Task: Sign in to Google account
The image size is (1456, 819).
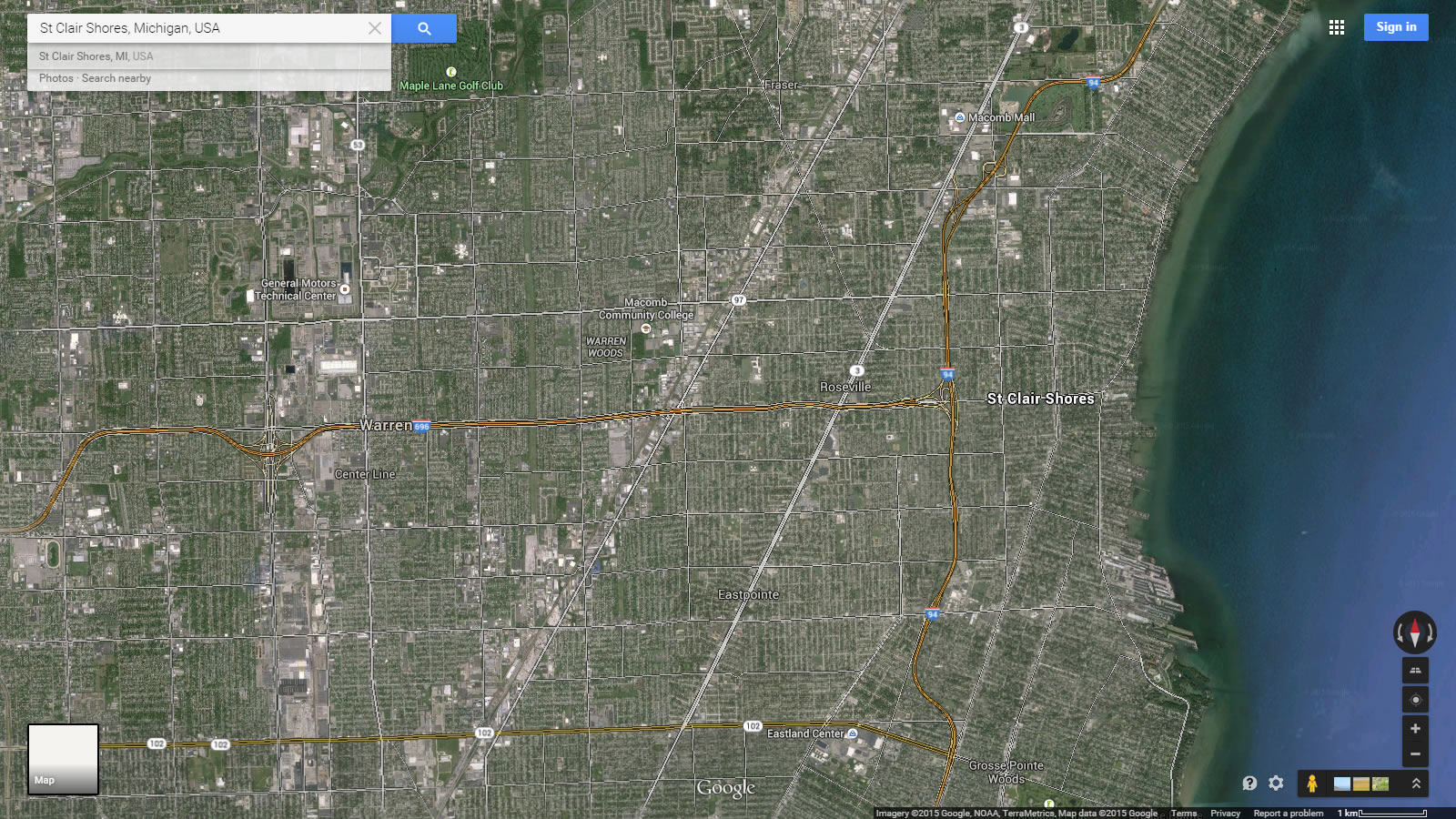Action: 1396,27
